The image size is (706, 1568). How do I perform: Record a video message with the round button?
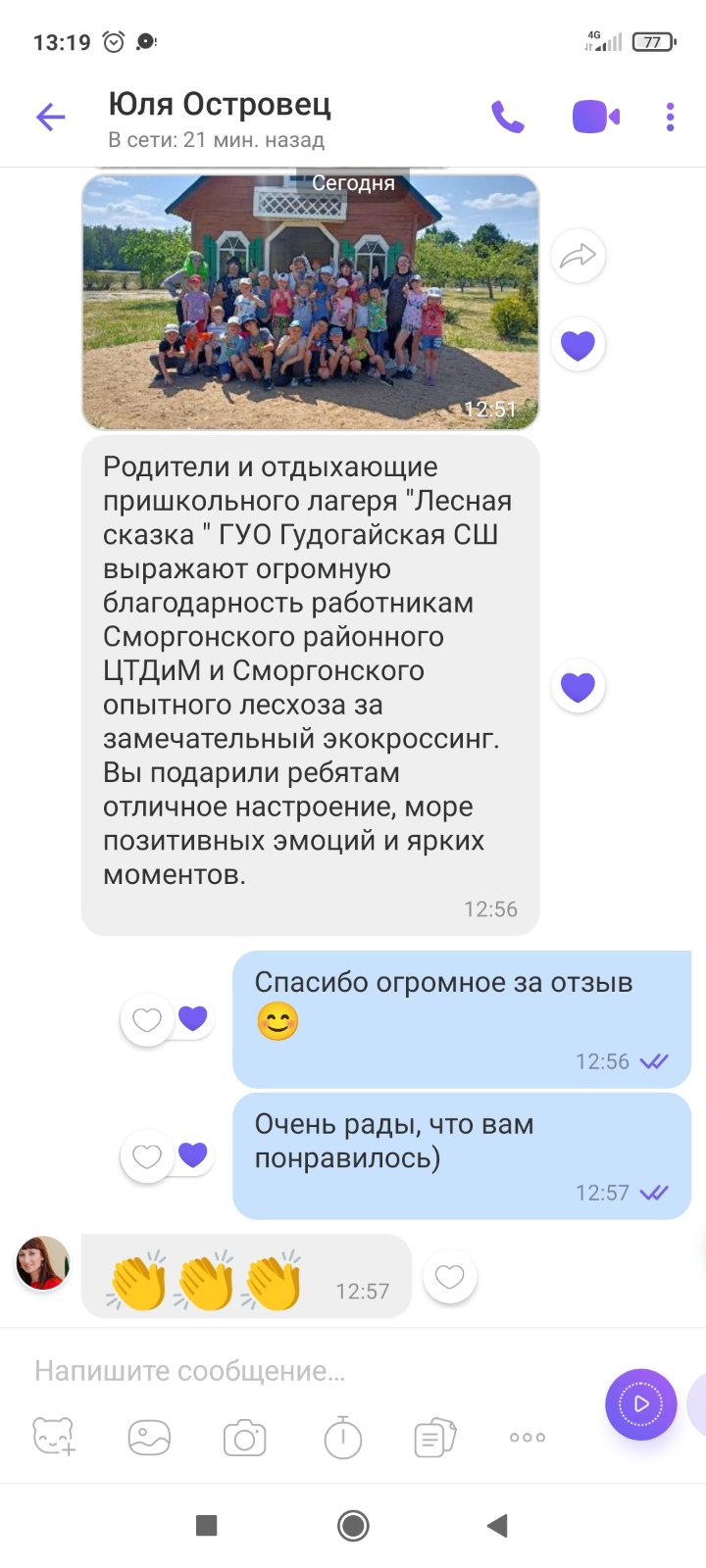pyautogui.click(x=641, y=1403)
